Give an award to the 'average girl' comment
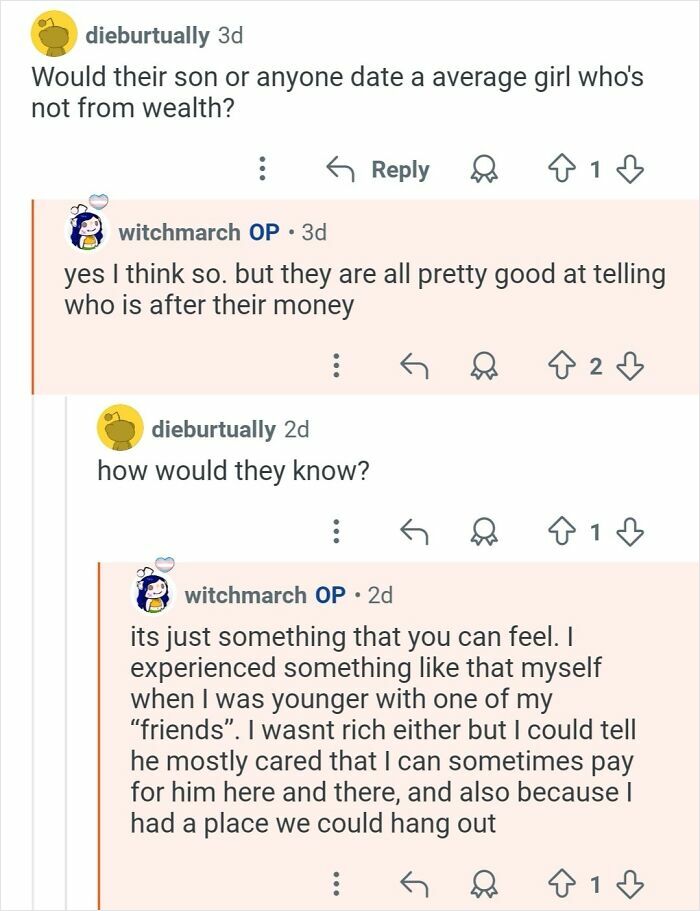Viewport: 700px width, 911px height. pos(485,171)
